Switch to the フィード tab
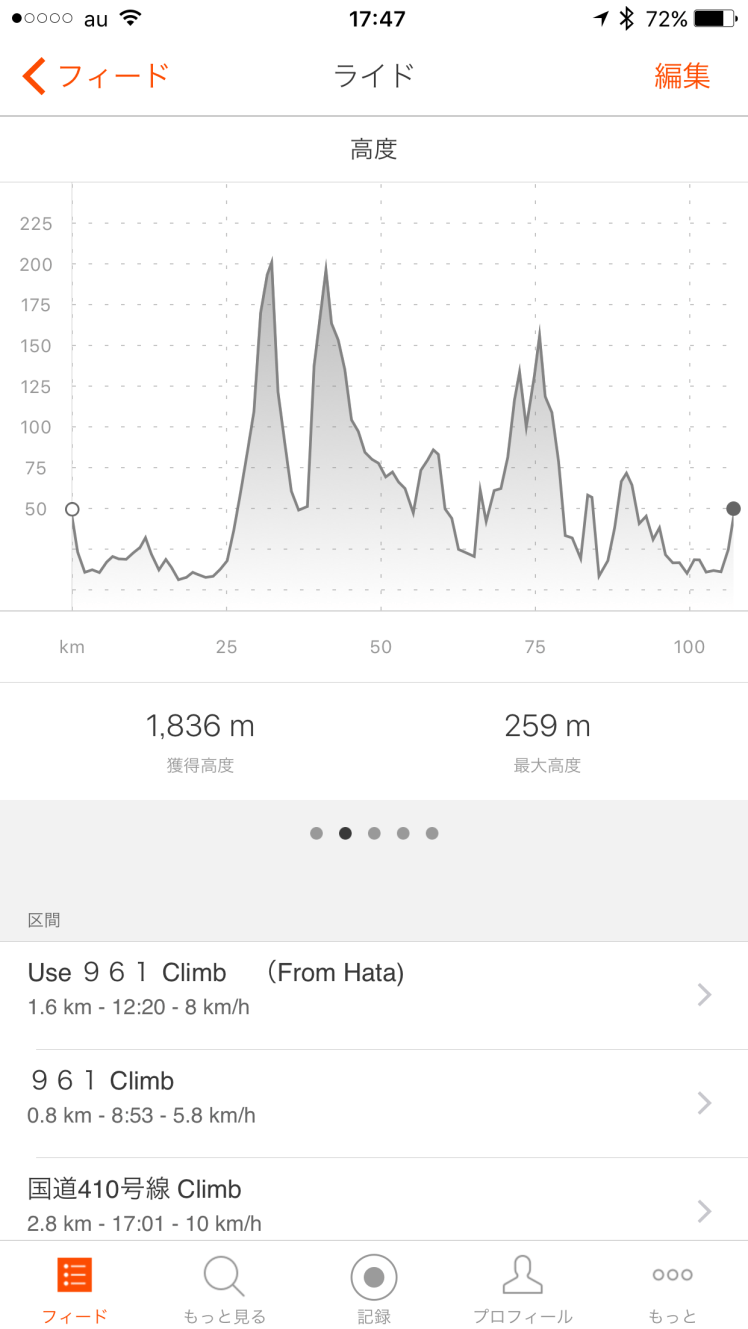 pyautogui.click(x=75, y=1288)
